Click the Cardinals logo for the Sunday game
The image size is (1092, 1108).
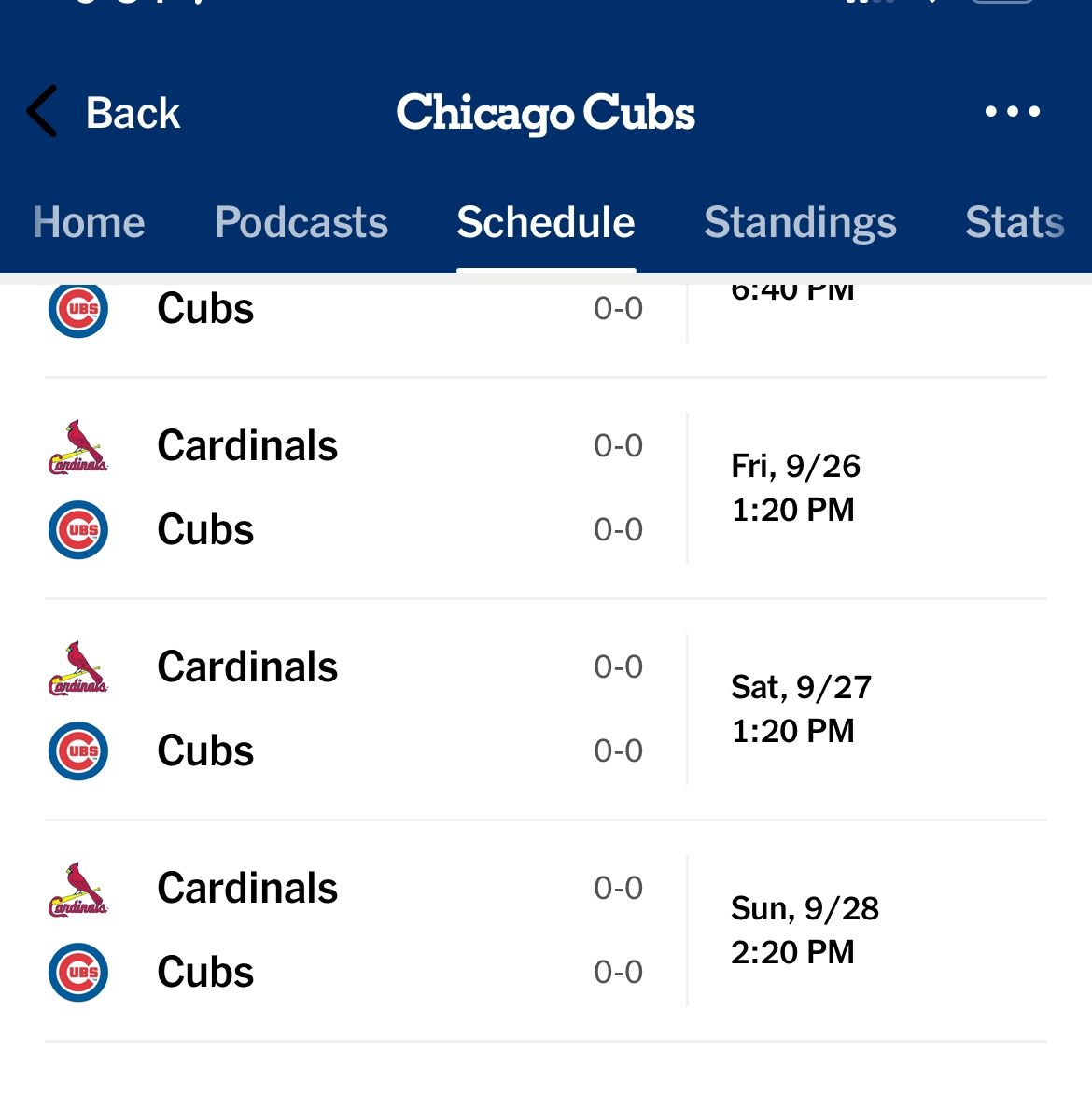[x=77, y=889]
